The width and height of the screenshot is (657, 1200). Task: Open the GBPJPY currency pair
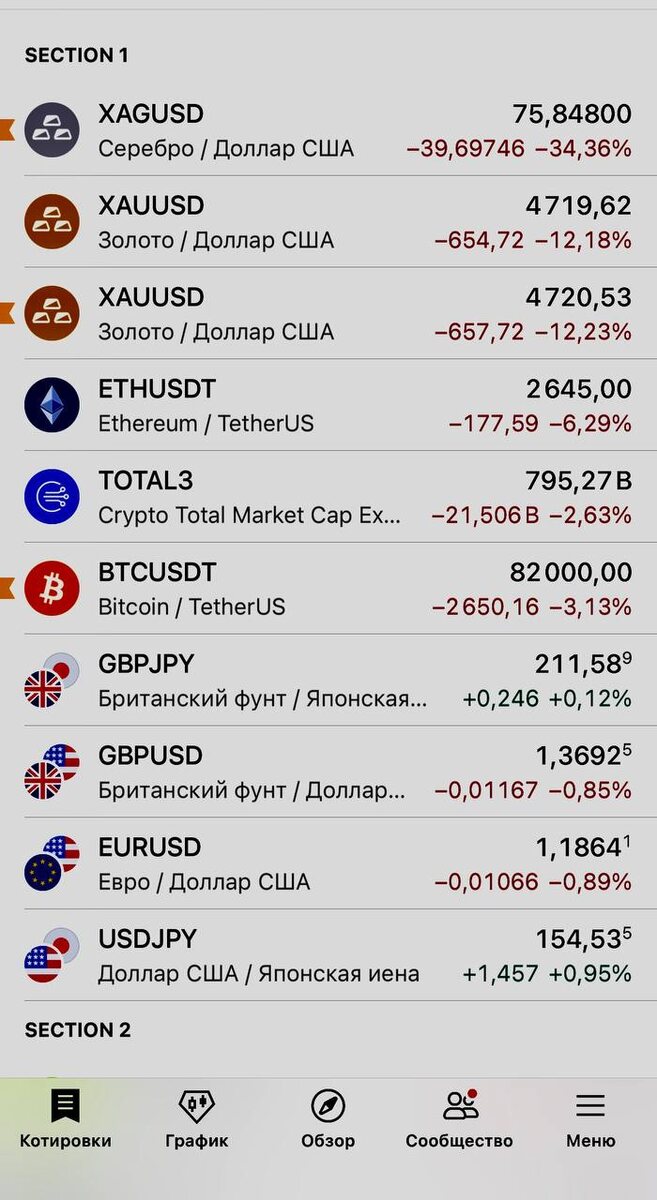328,680
